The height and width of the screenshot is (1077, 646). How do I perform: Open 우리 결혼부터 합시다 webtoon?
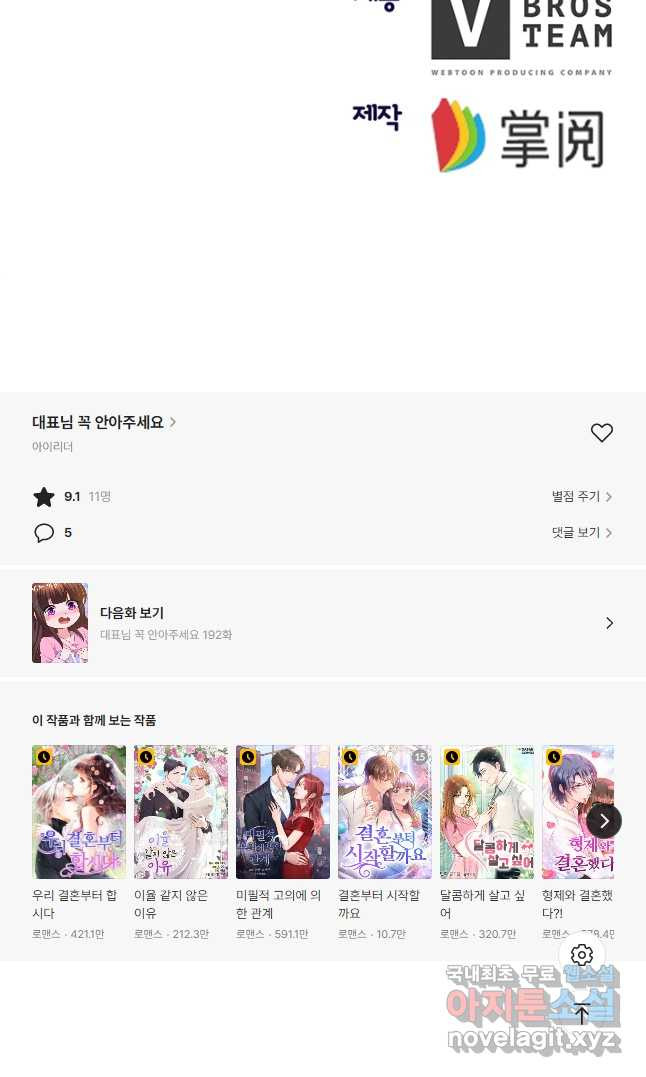(79, 812)
